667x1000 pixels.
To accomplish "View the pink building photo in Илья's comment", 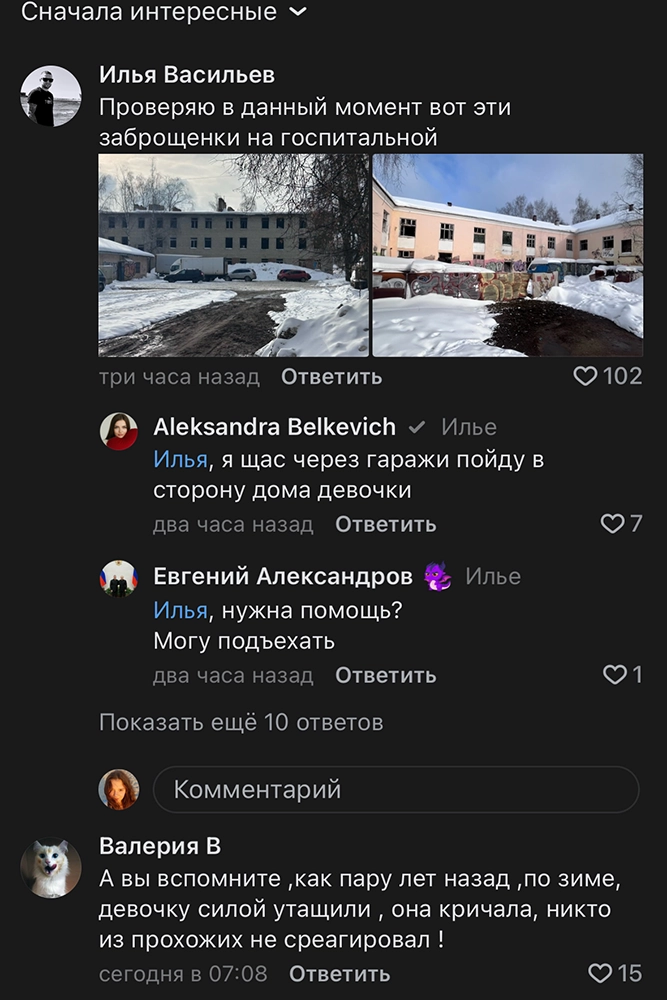I will point(508,255).
